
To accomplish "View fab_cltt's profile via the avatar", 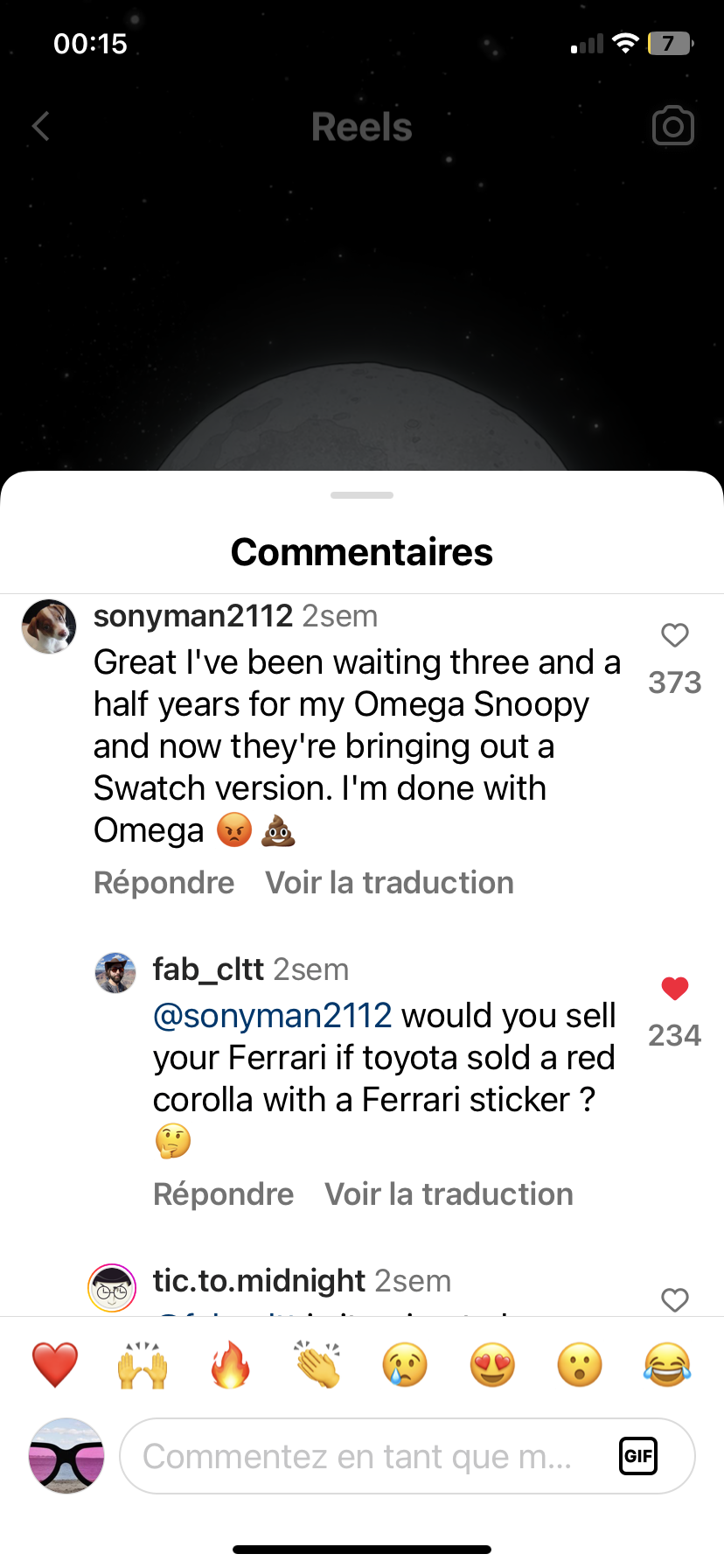I will [115, 973].
